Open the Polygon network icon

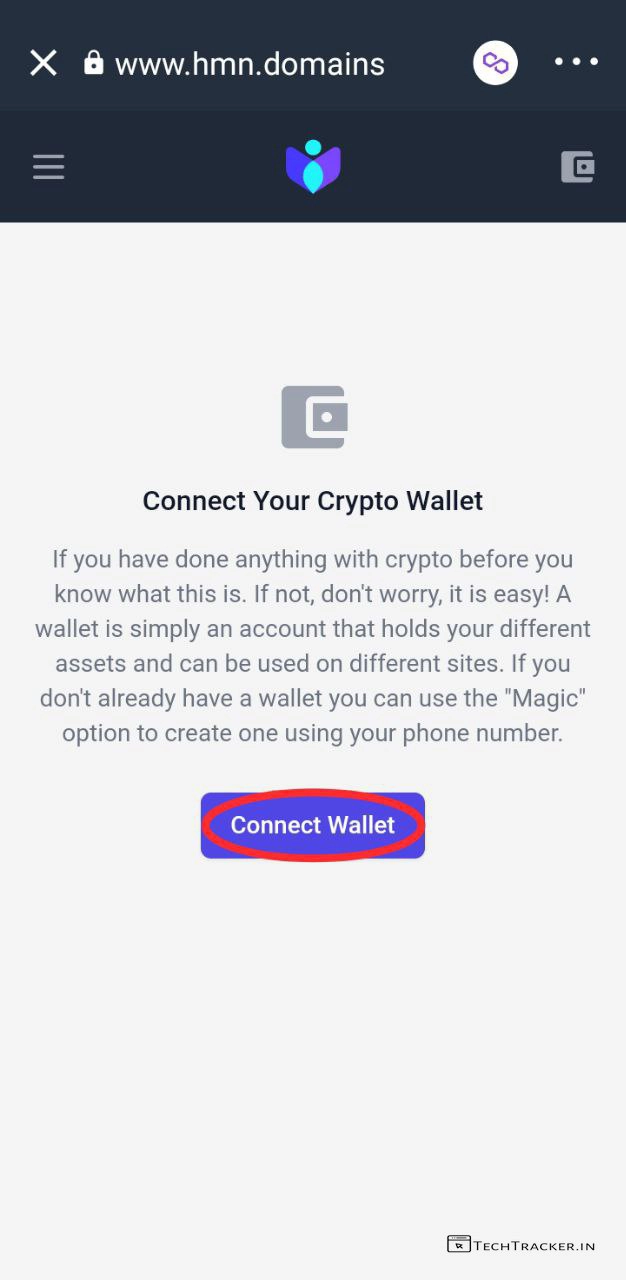click(x=495, y=63)
